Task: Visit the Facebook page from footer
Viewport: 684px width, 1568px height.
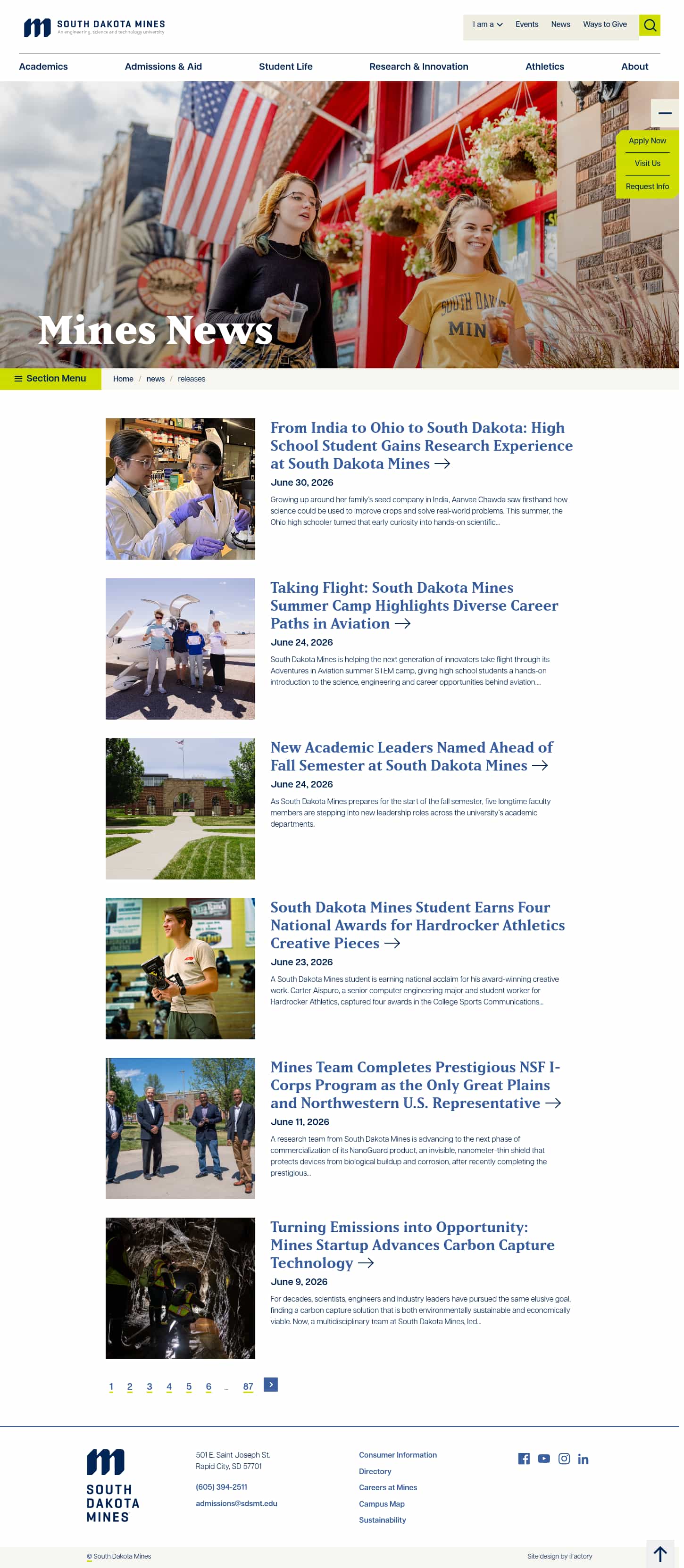Action: point(523,1459)
